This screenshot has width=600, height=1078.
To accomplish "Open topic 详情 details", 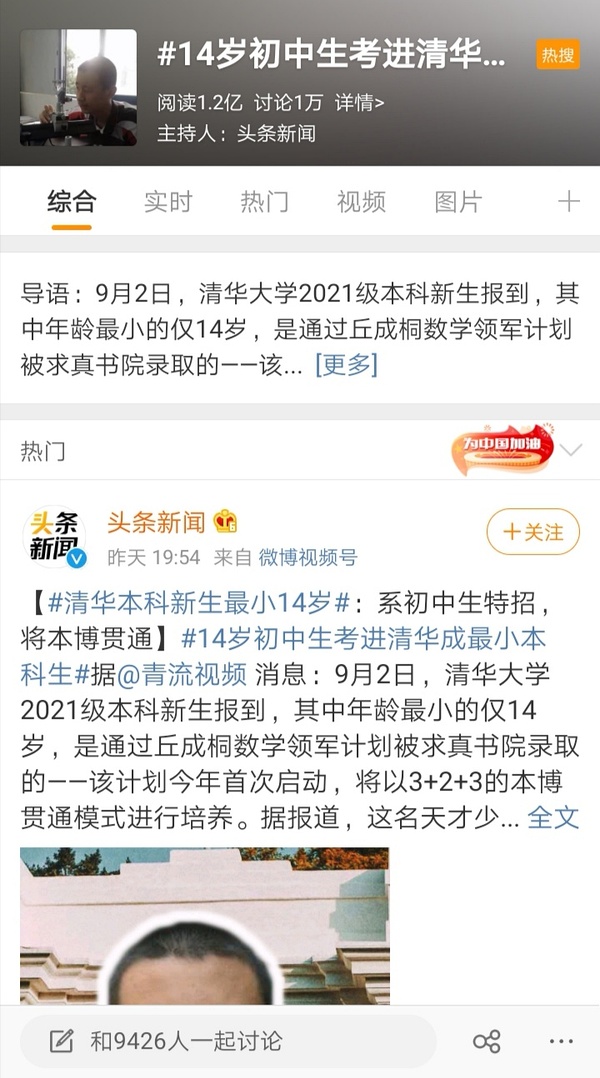I will tap(360, 103).
